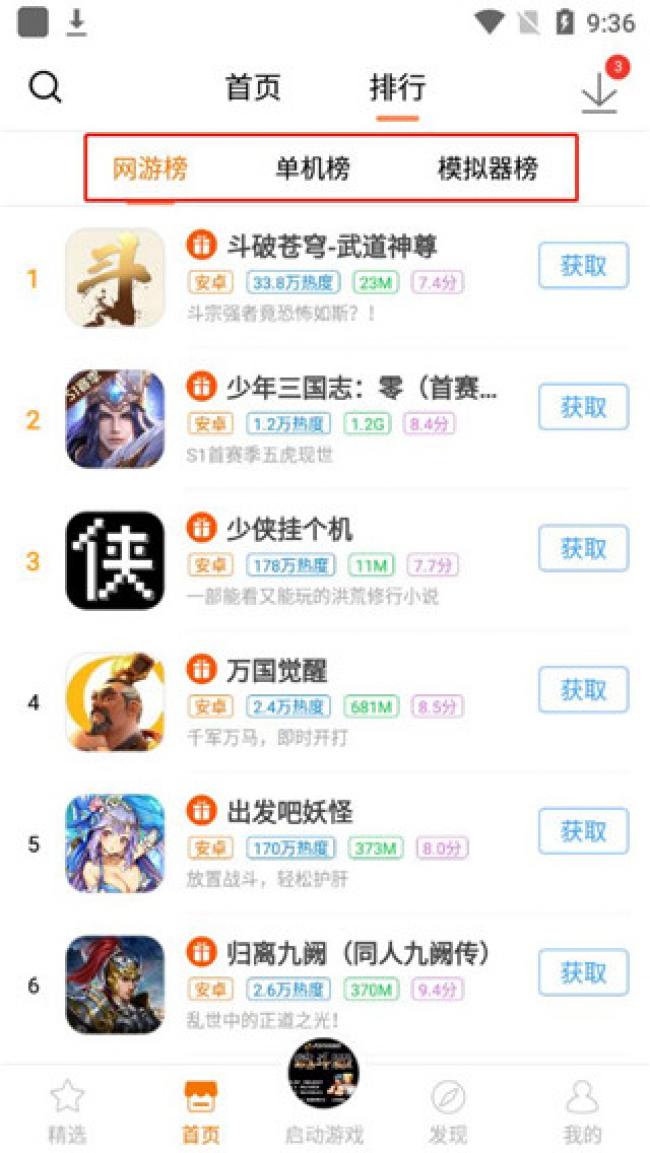
Task: Open the downloads manager icon
Action: [600, 91]
